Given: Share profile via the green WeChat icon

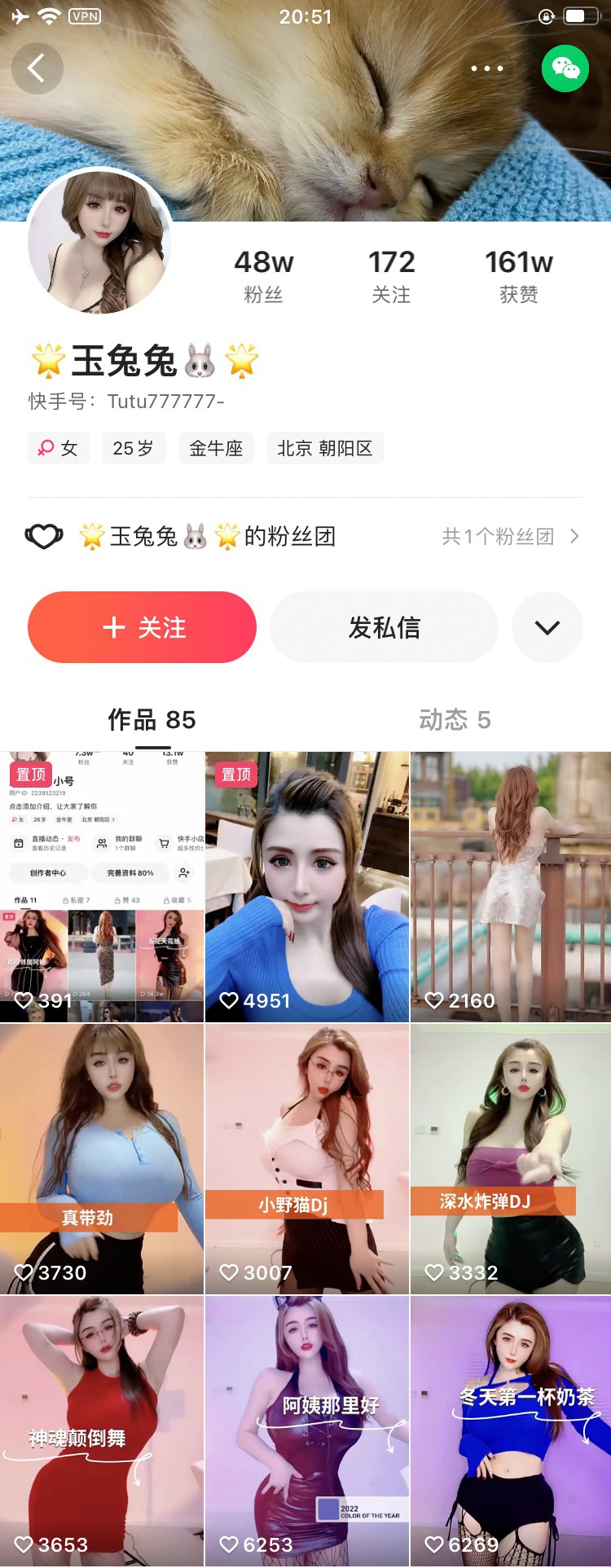Looking at the screenshot, I should 565,68.
